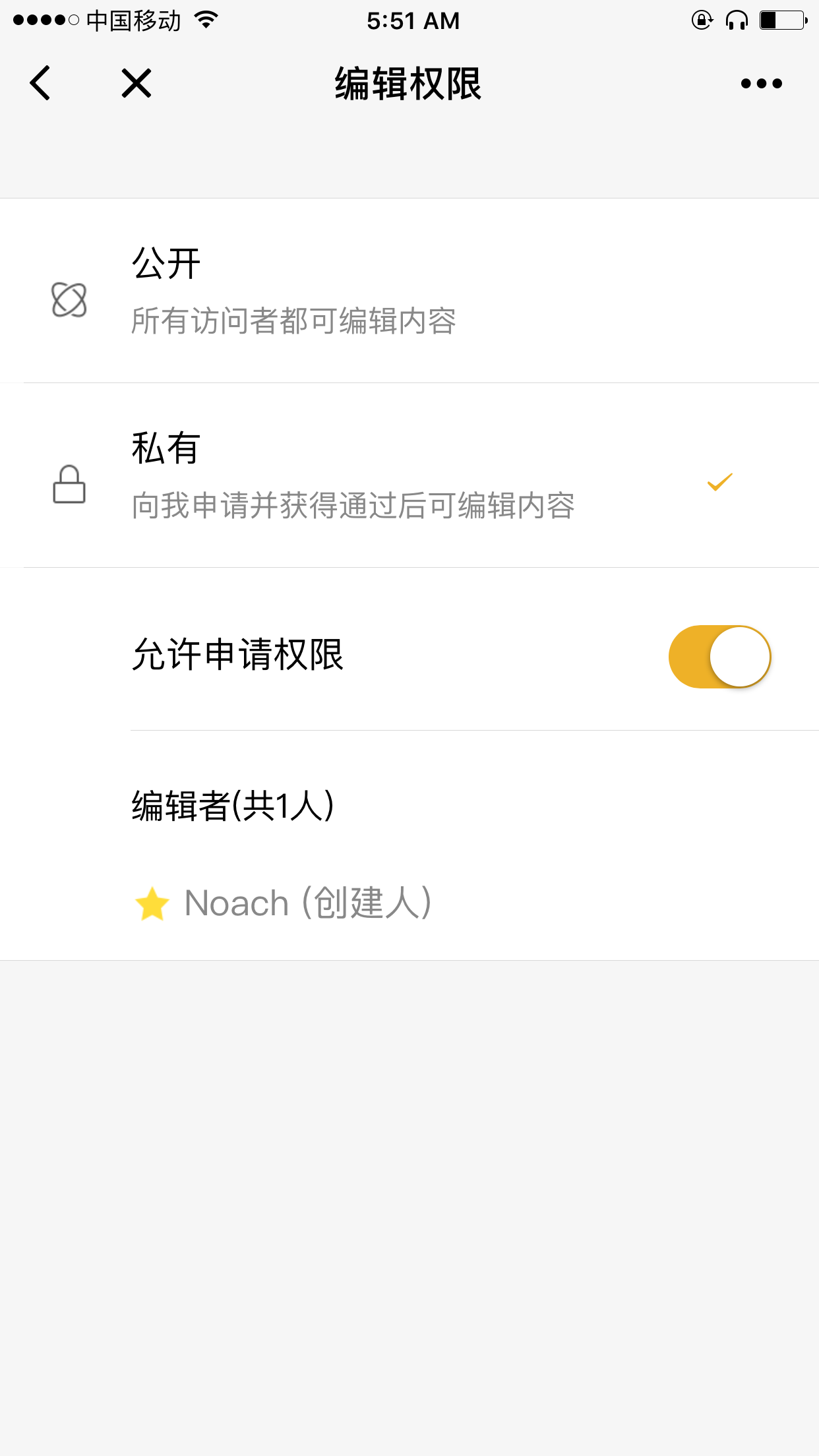
Task: Open editor Noach (创建人) entry
Action: (x=284, y=903)
